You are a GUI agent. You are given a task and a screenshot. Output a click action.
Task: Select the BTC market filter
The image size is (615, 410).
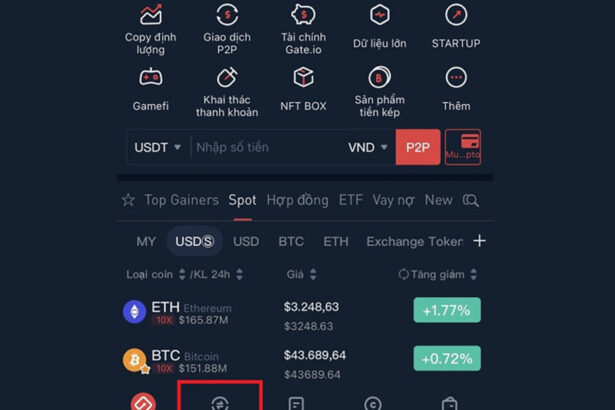291,241
